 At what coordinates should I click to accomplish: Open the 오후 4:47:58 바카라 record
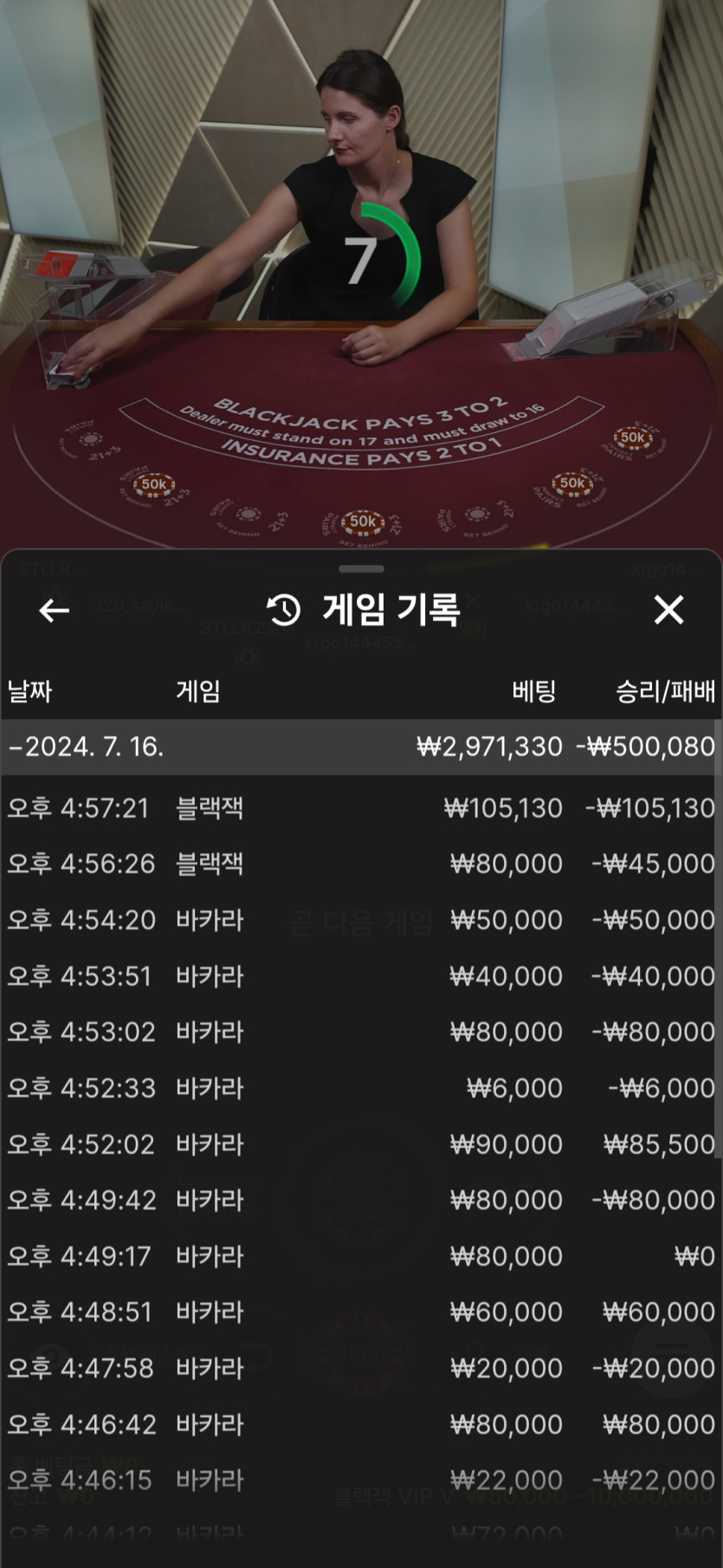(x=360, y=1368)
